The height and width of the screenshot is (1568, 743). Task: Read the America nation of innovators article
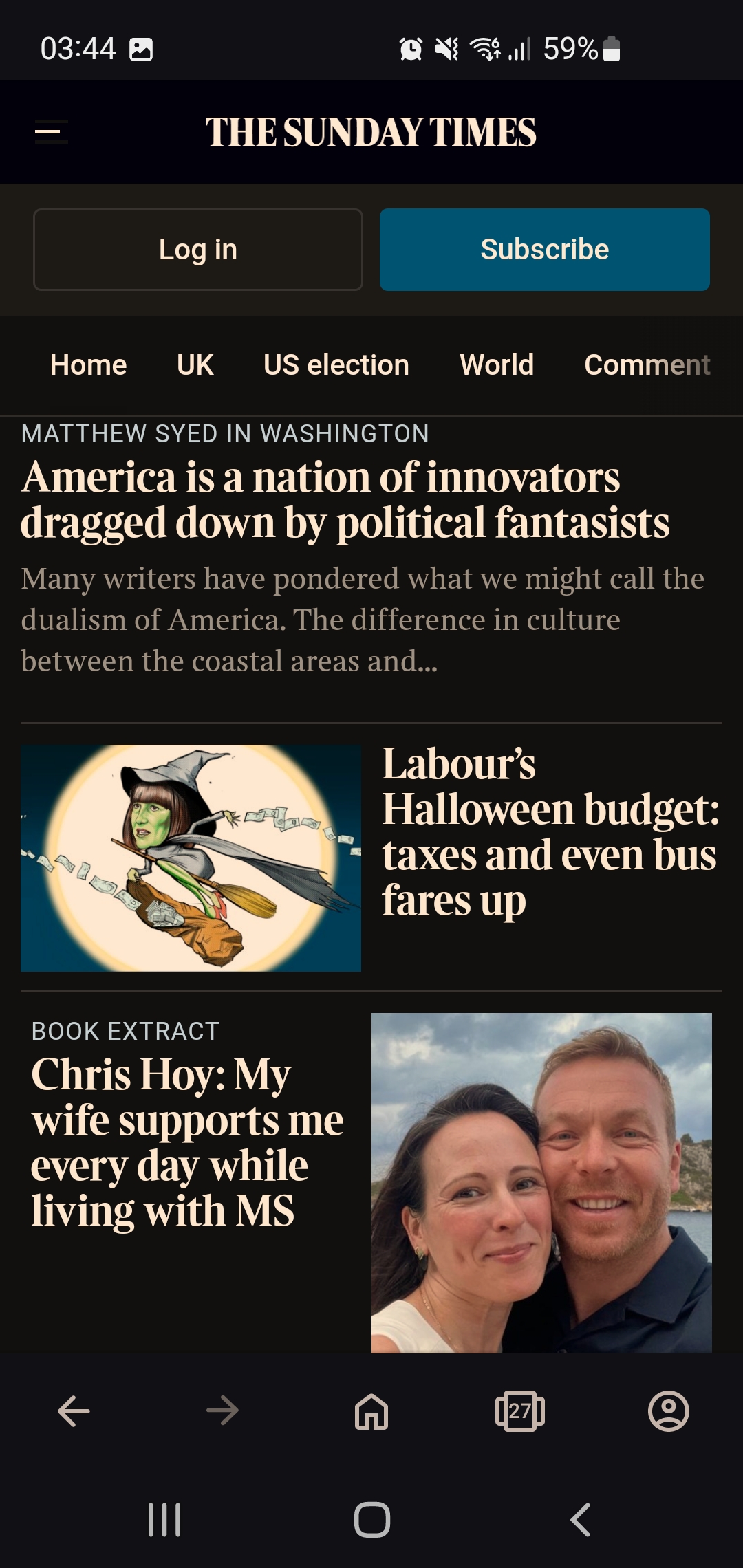[345, 500]
